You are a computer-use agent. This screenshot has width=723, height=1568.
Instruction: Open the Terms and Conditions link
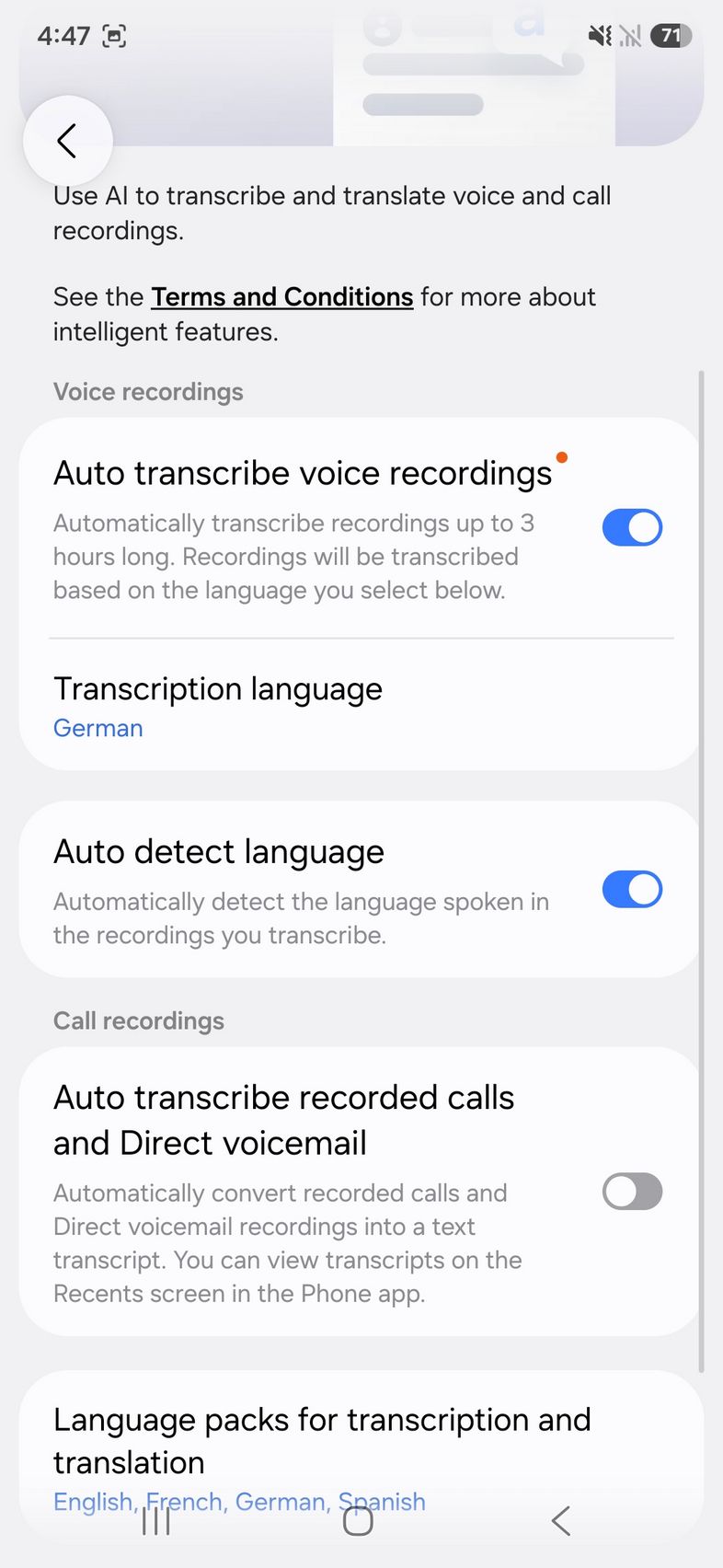click(281, 297)
